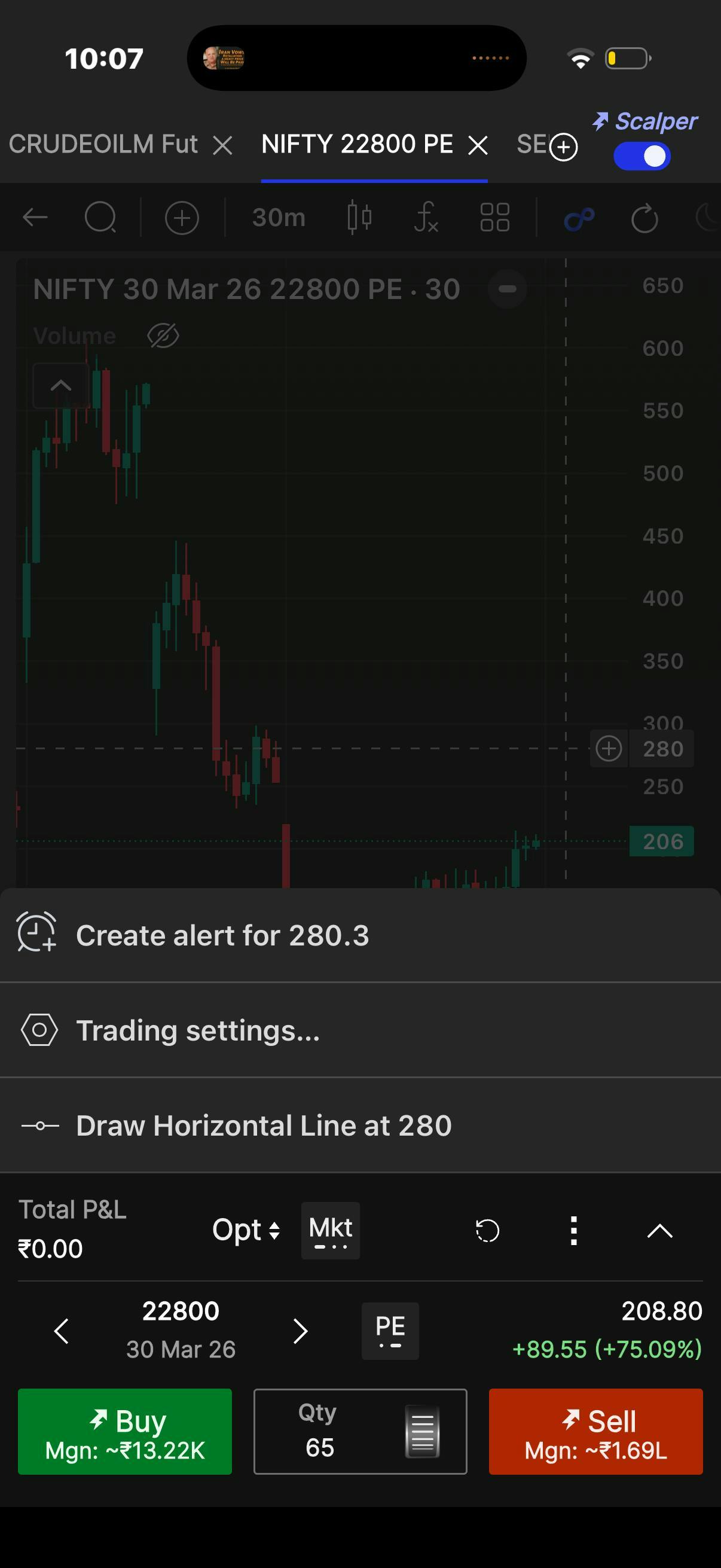Close the NIFTY 22800 PE tab
Image resolution: width=721 pixels, height=1568 pixels.
pyautogui.click(x=478, y=145)
